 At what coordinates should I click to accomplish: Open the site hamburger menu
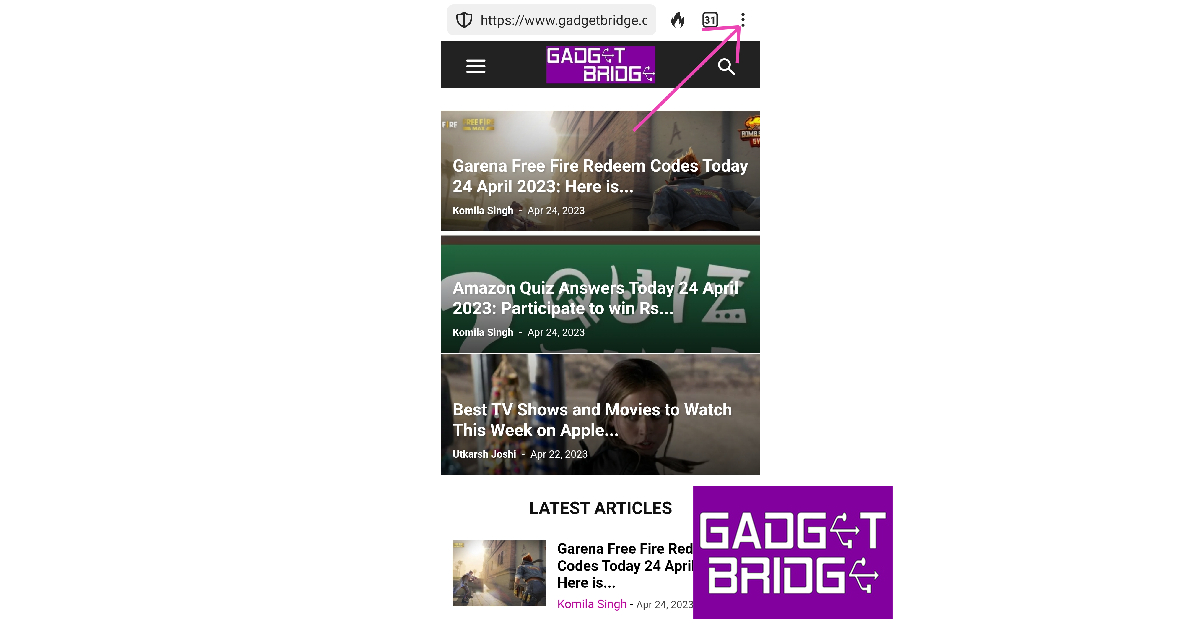476,66
